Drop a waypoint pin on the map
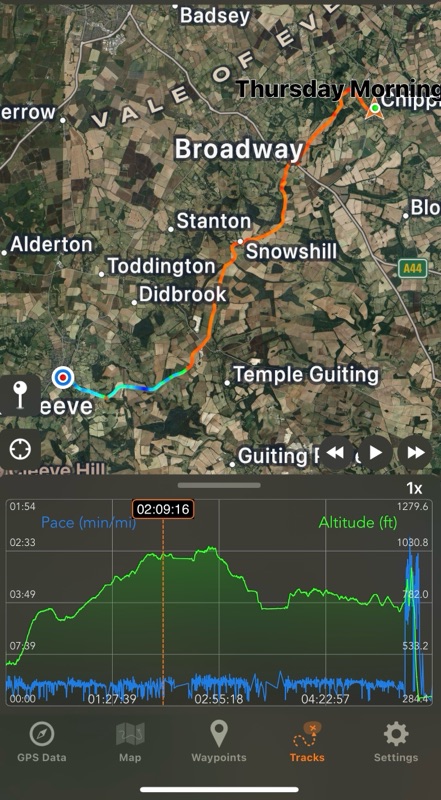This screenshot has height=800, width=441. [x=20, y=395]
